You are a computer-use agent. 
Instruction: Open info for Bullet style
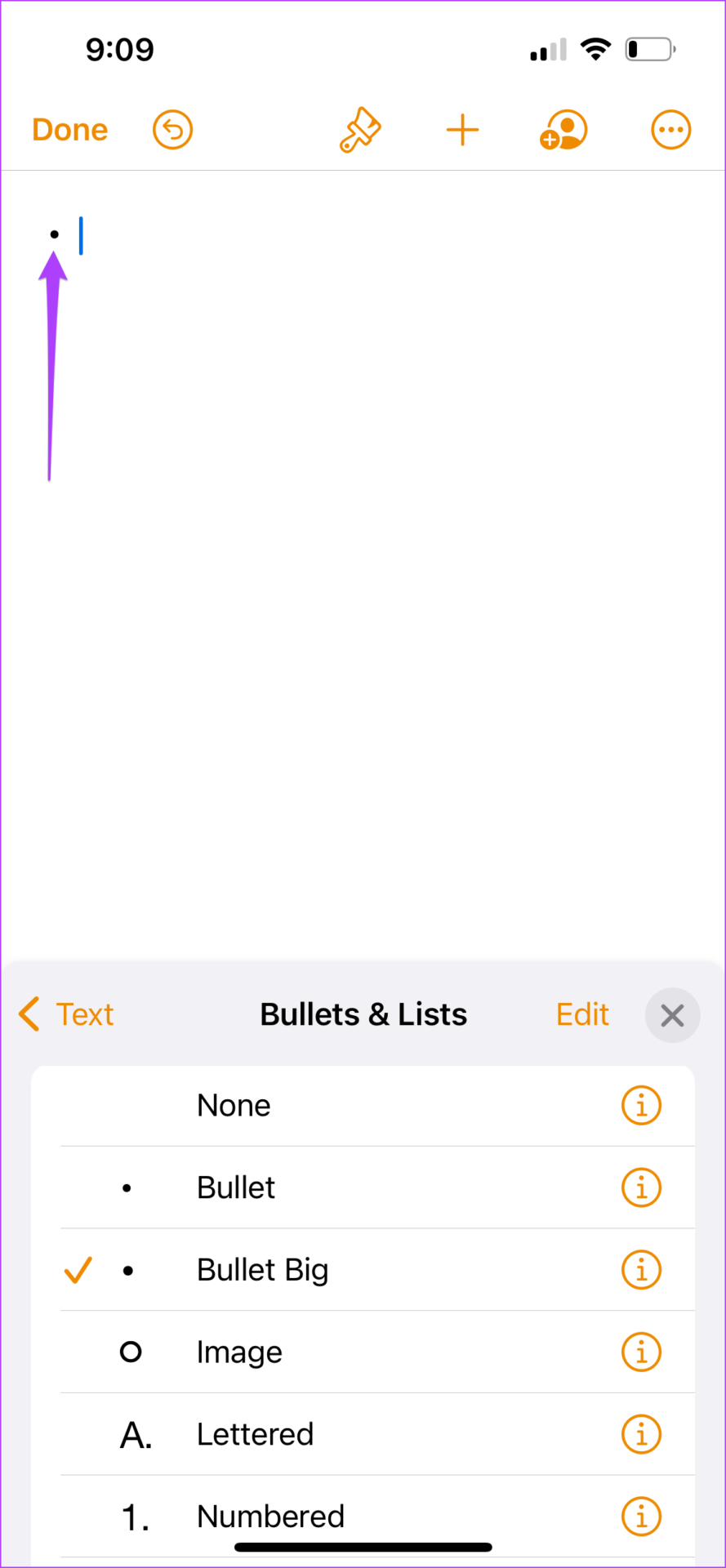click(641, 1187)
